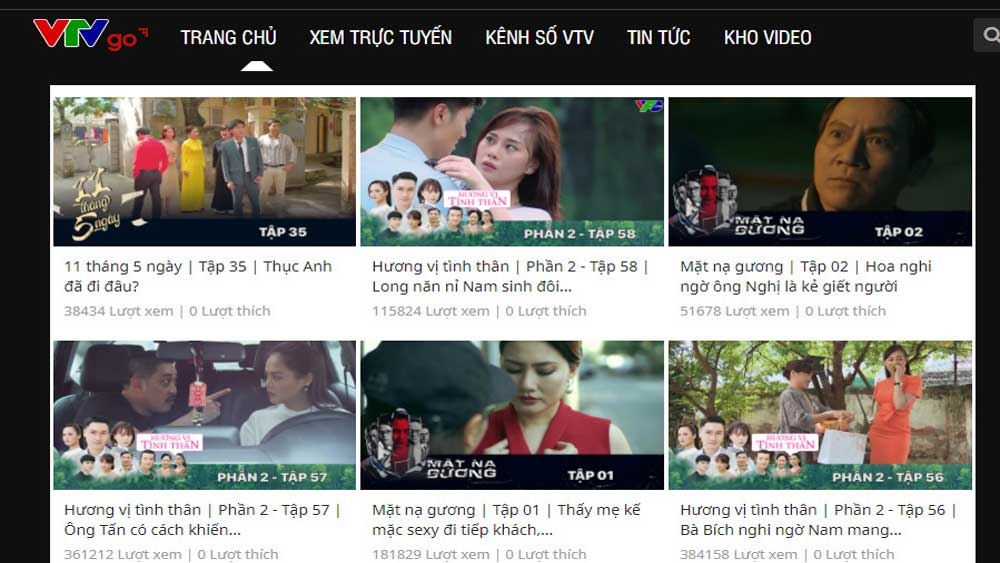The image size is (1000, 563).
Task: Open Hương vị tình thân Phần 2 Tập 57
Action: click(204, 414)
